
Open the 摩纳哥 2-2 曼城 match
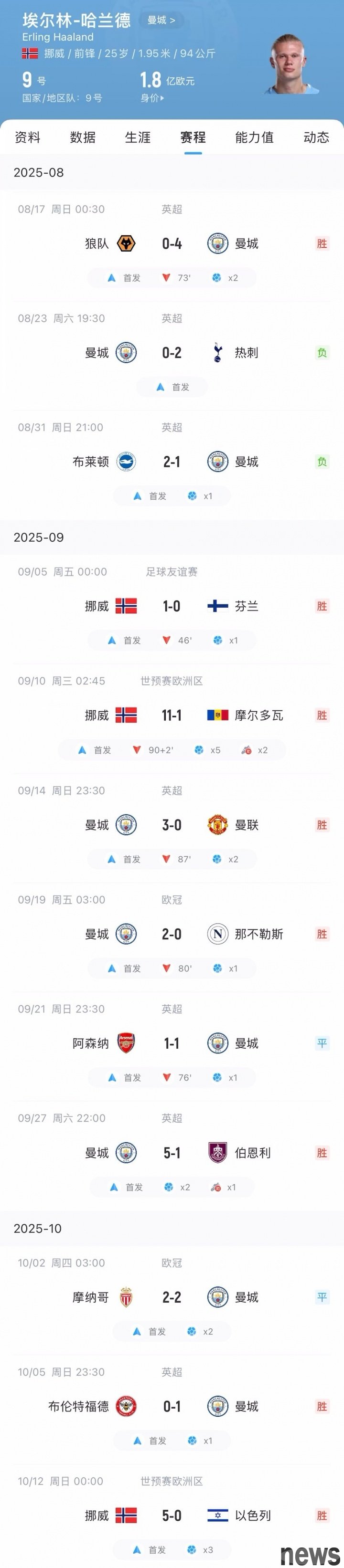tap(172, 1297)
